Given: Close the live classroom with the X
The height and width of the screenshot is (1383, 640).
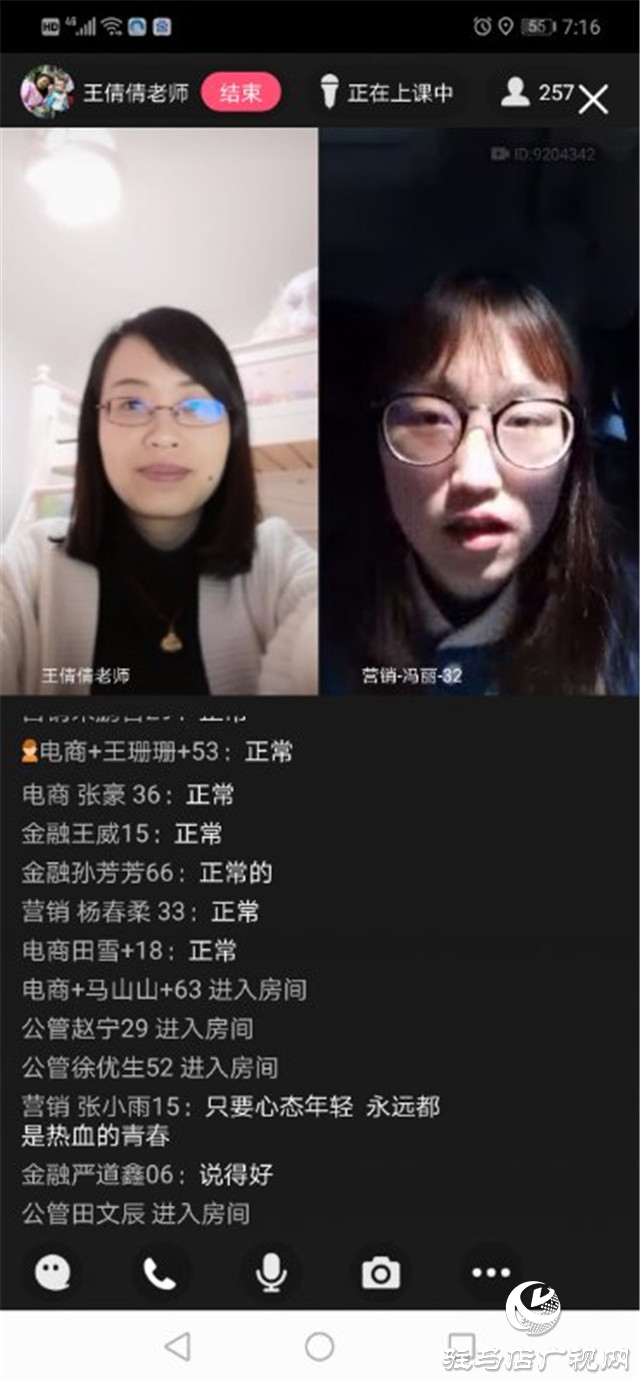Looking at the screenshot, I should point(593,99).
